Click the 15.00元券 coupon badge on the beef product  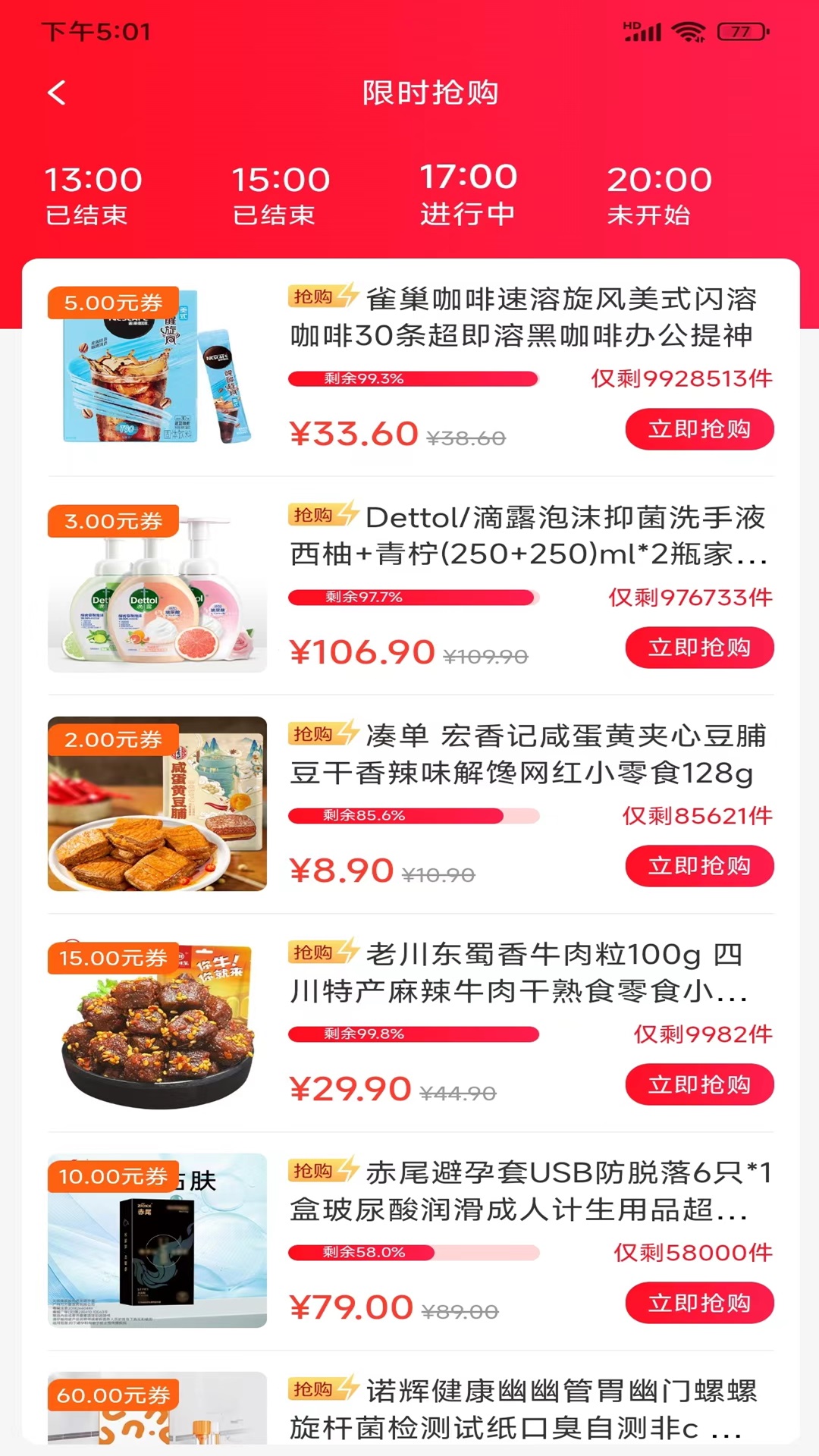[112, 958]
